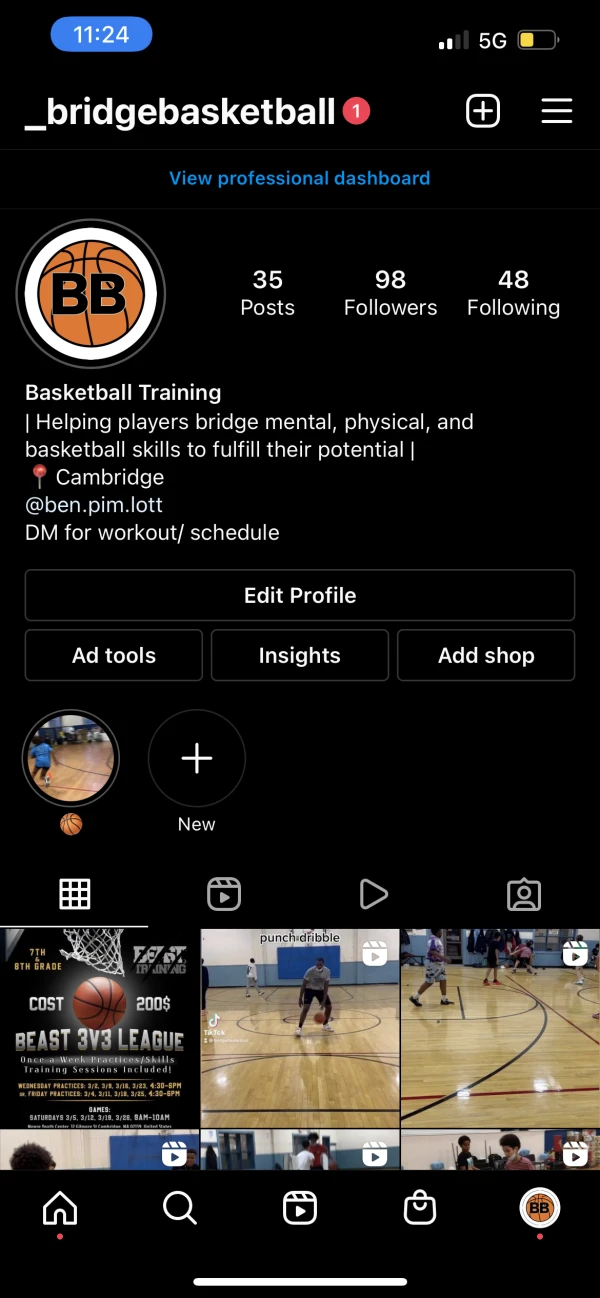View the 48 Following list
This screenshot has width=600, height=1298.
tap(513, 293)
